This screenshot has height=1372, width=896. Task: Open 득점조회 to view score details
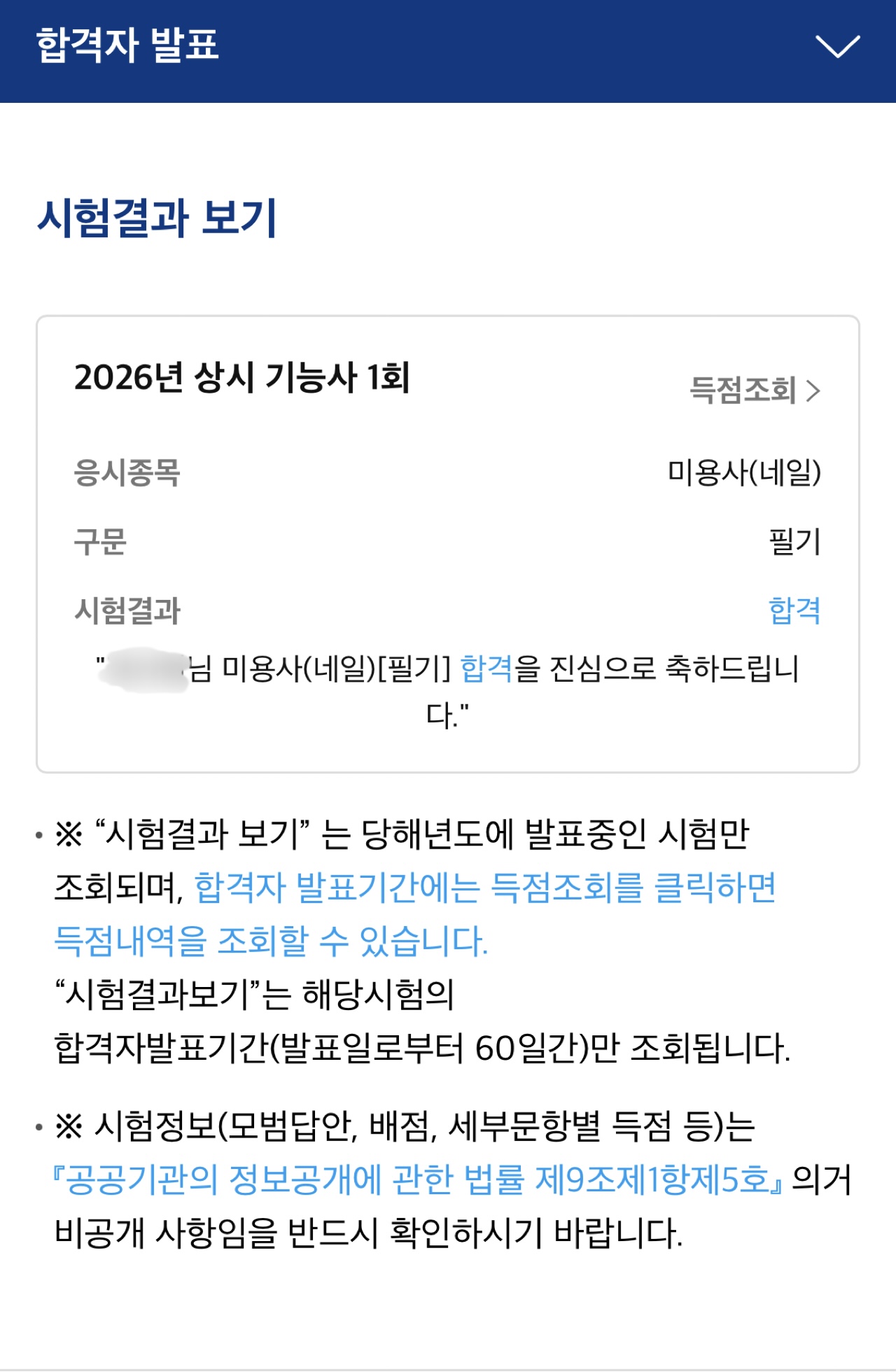click(755, 390)
